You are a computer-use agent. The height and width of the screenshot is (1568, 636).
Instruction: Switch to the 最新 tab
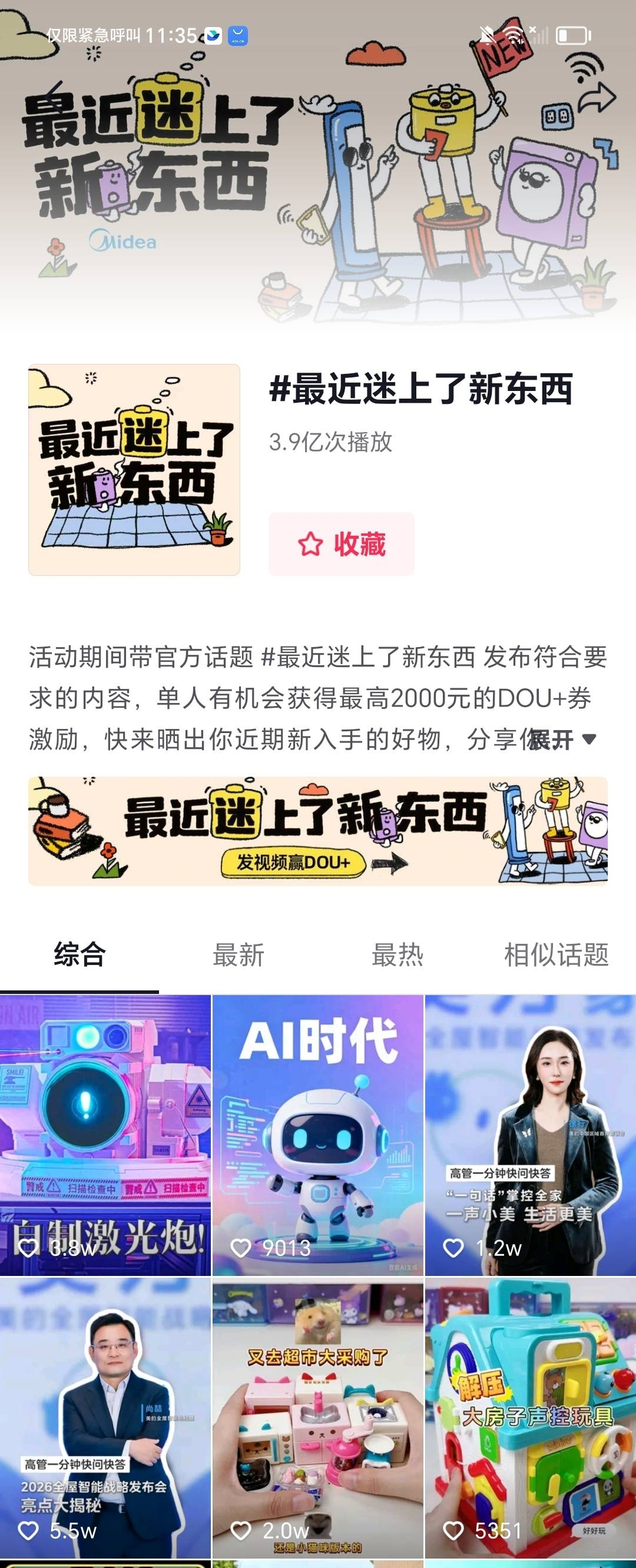click(x=238, y=954)
